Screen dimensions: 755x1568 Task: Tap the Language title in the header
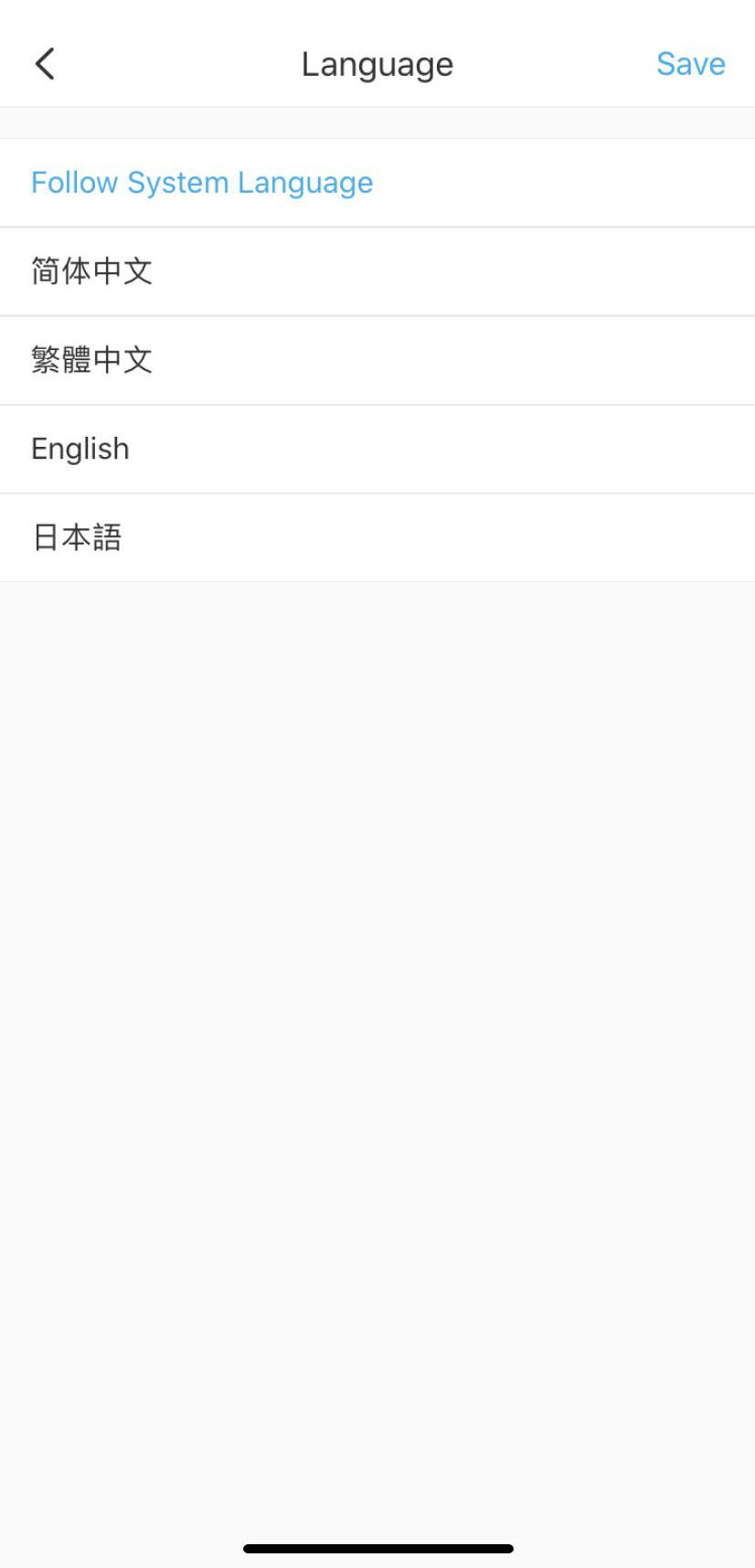click(377, 63)
